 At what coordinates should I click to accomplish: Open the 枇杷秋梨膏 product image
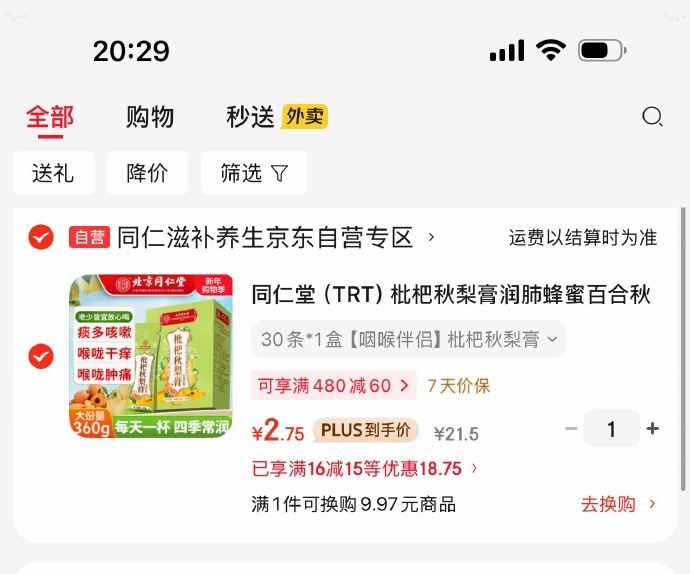point(151,356)
